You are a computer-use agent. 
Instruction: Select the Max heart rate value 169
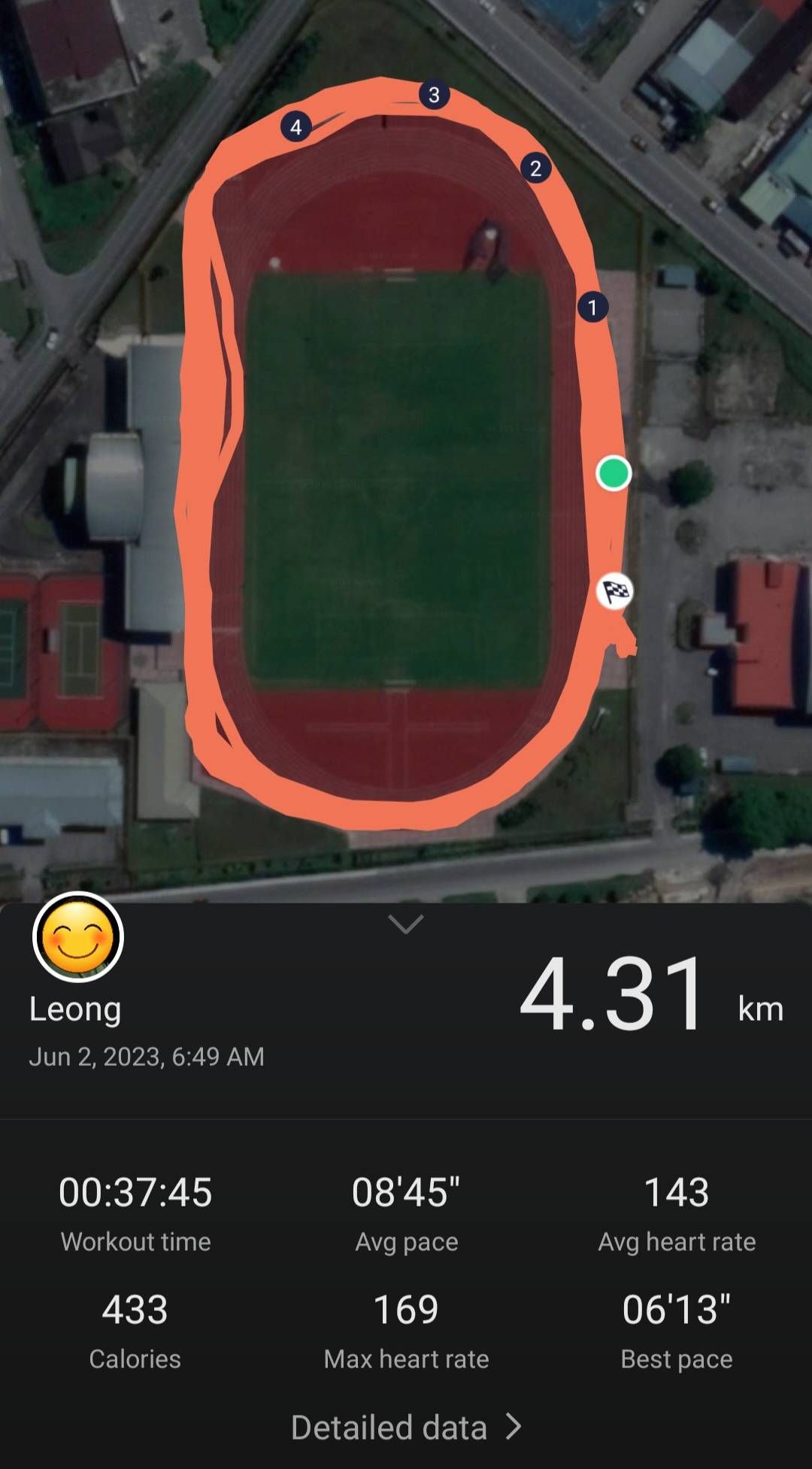(x=407, y=1306)
